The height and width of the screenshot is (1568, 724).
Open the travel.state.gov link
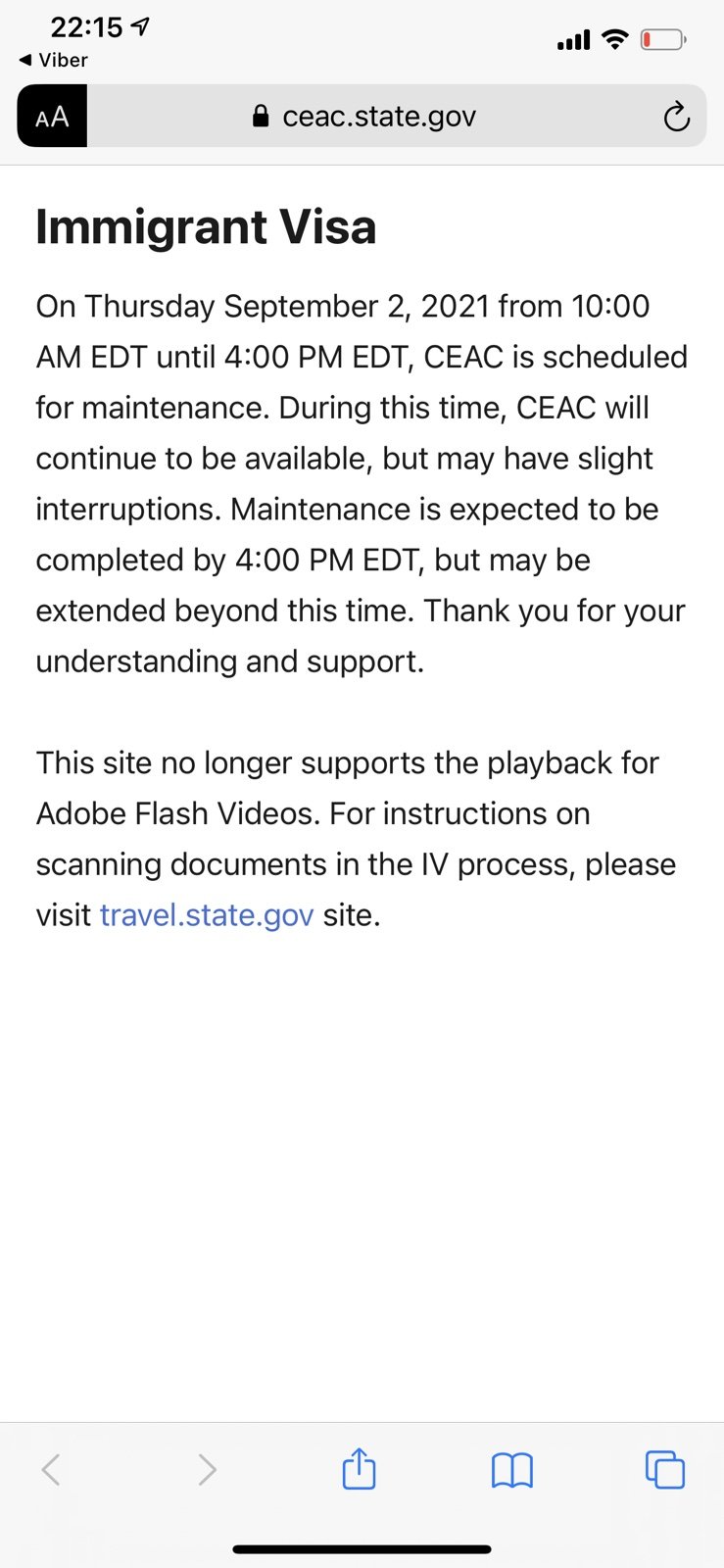(207, 915)
